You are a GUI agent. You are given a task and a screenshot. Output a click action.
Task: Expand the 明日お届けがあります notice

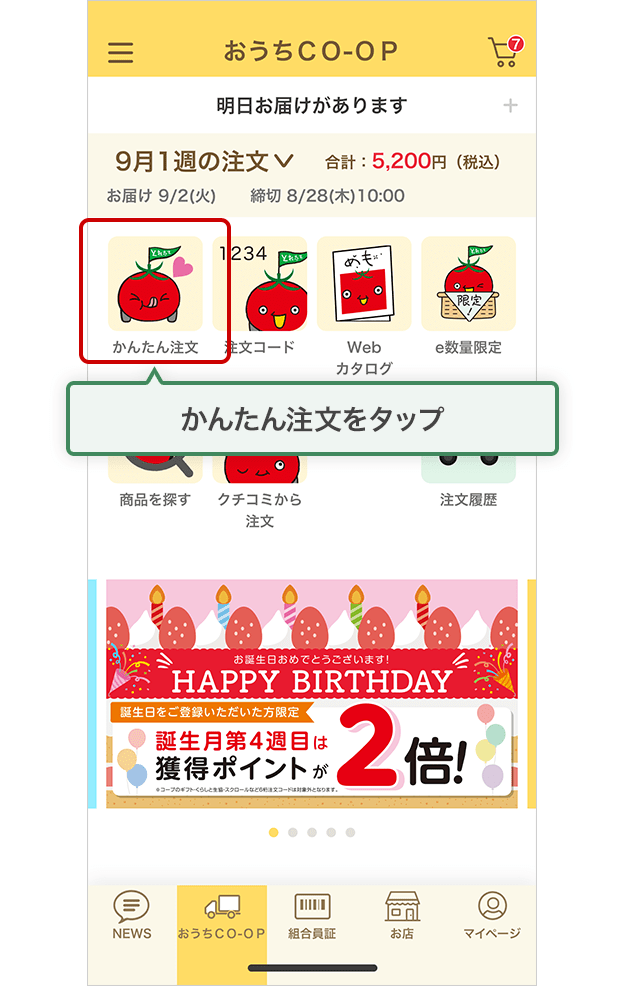coord(510,105)
